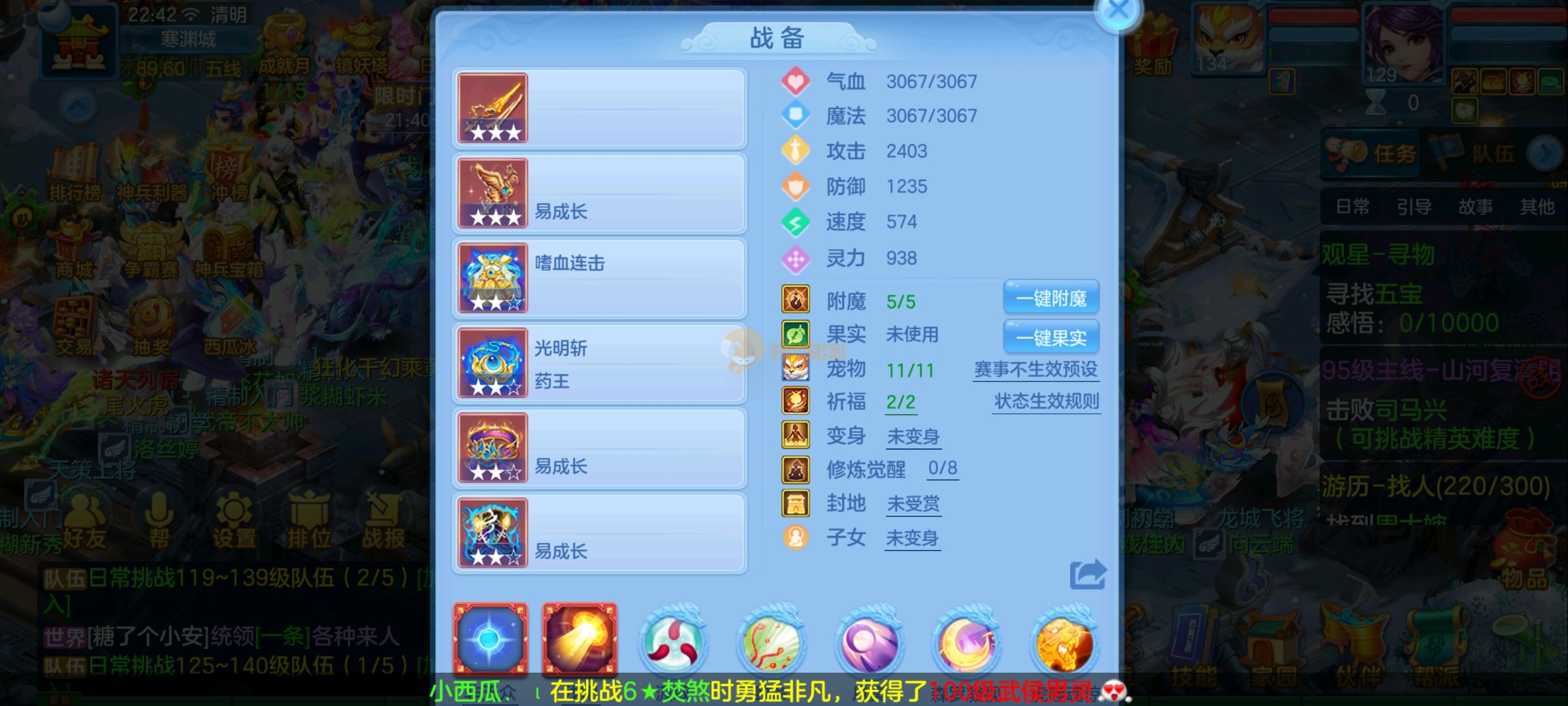Tap the 一键附魔 button
1568x706 pixels.
1051,299
